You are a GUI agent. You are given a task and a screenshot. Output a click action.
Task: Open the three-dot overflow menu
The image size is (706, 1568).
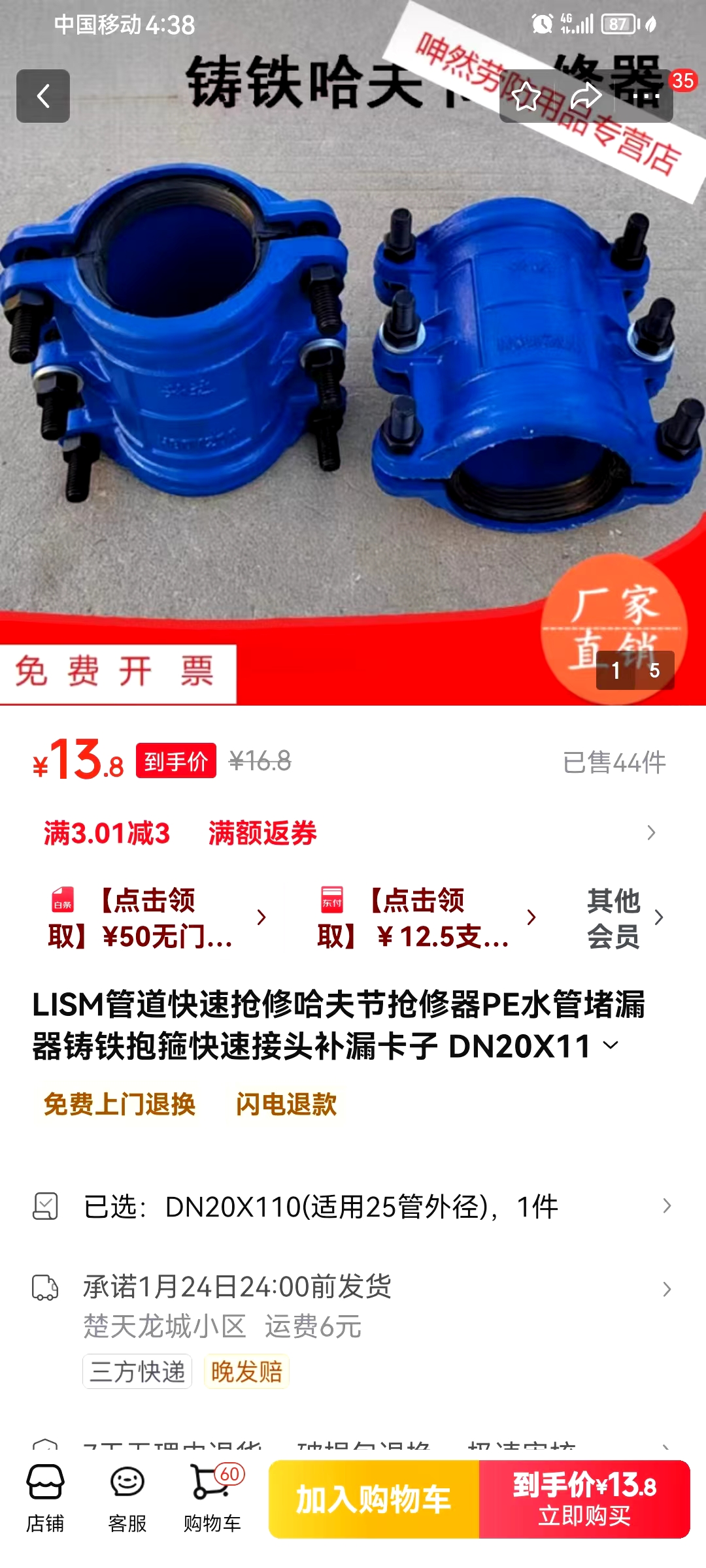coord(646,97)
